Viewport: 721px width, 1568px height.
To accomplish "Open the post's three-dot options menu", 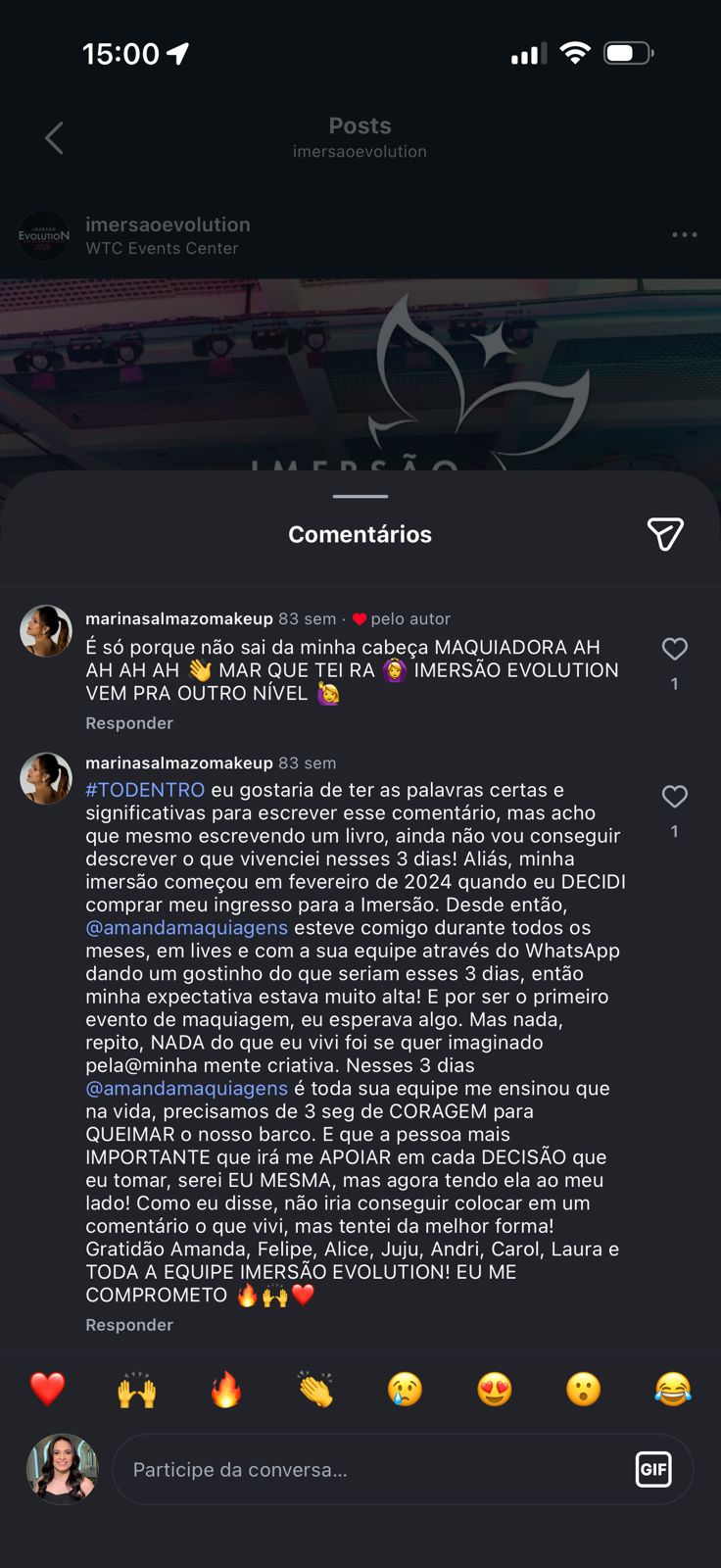I will pyautogui.click(x=685, y=235).
